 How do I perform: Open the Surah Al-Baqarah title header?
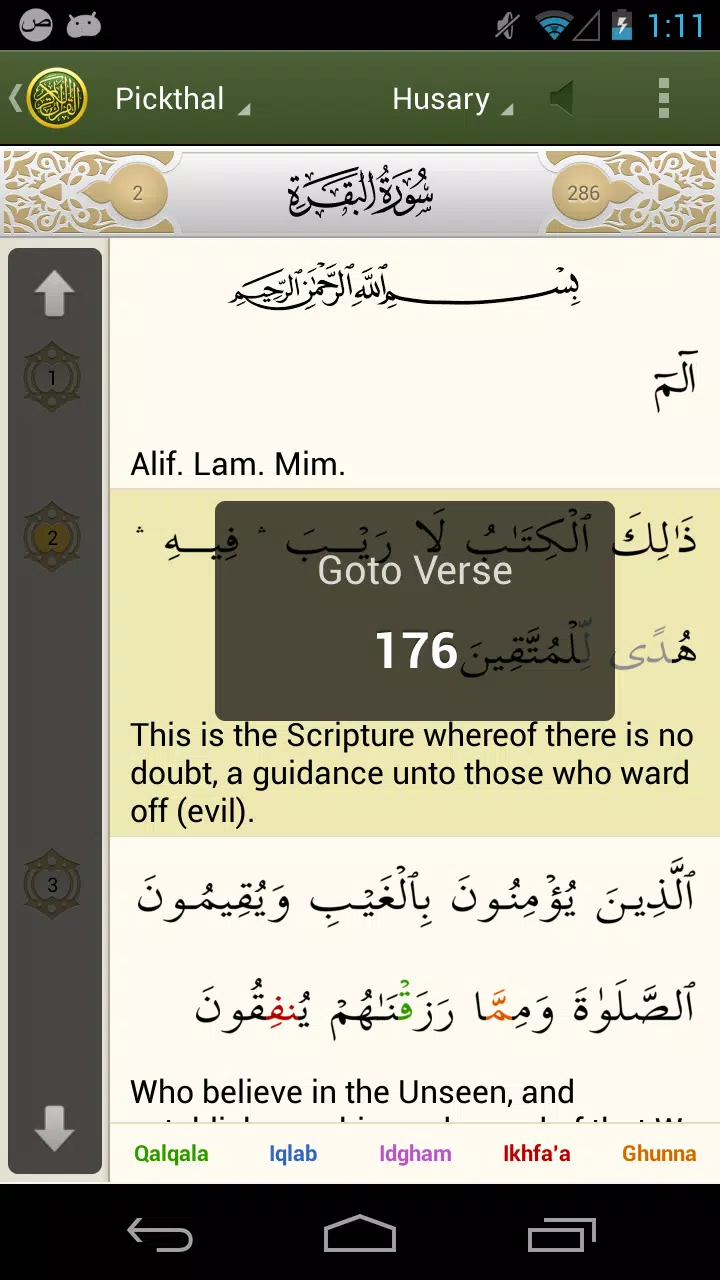point(360,193)
